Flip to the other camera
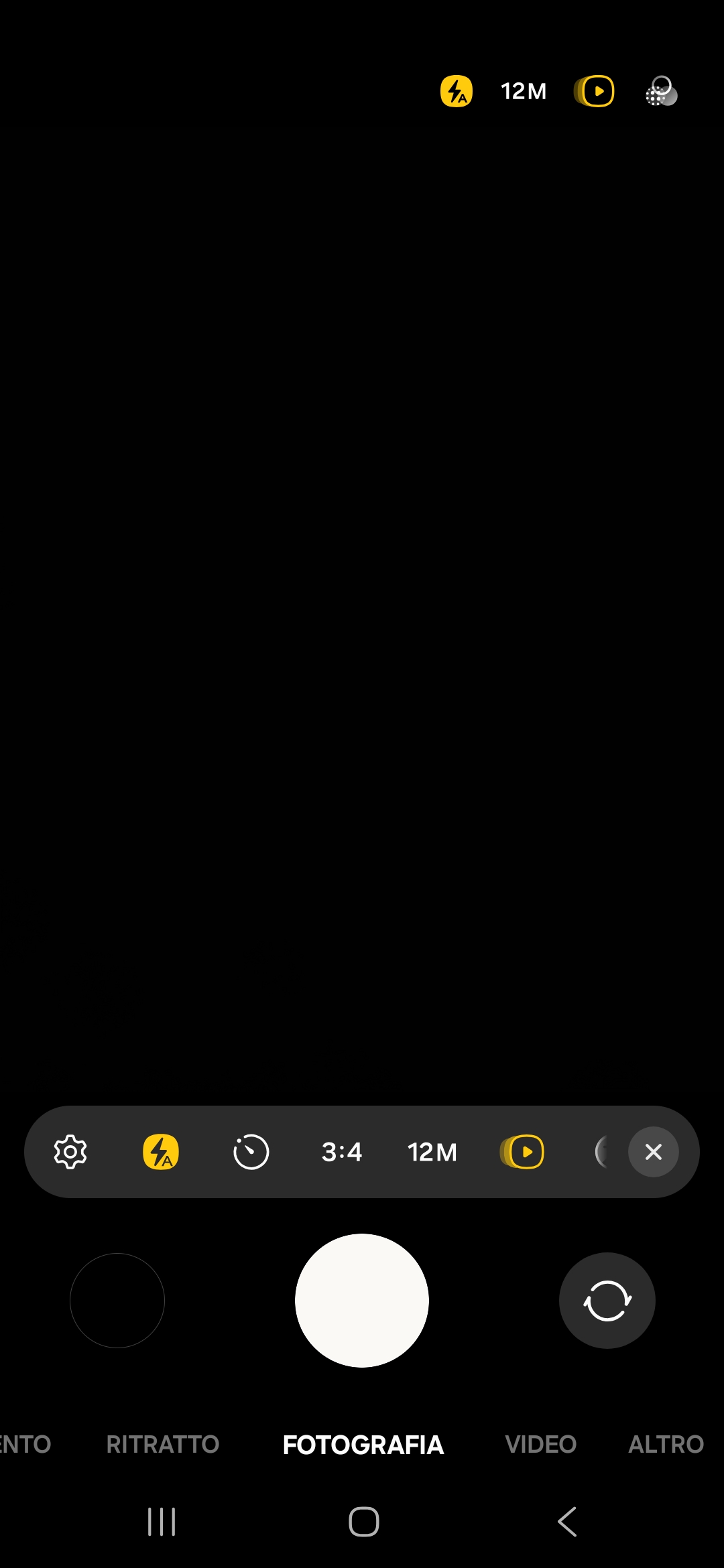Viewport: 724px width, 1568px height. coord(607,1301)
